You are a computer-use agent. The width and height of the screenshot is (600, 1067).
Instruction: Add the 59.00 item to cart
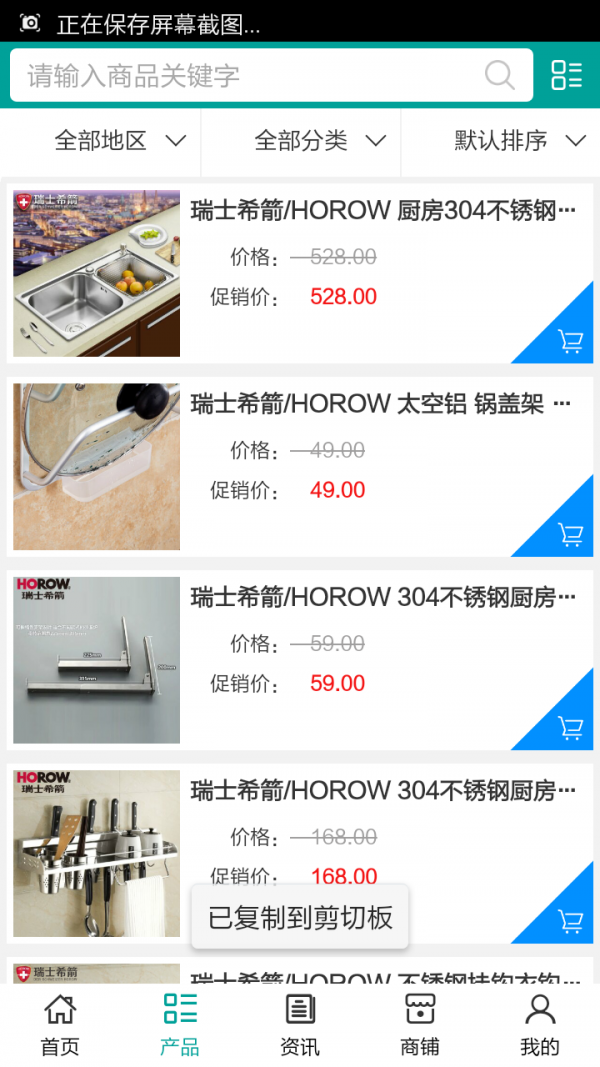(x=570, y=727)
